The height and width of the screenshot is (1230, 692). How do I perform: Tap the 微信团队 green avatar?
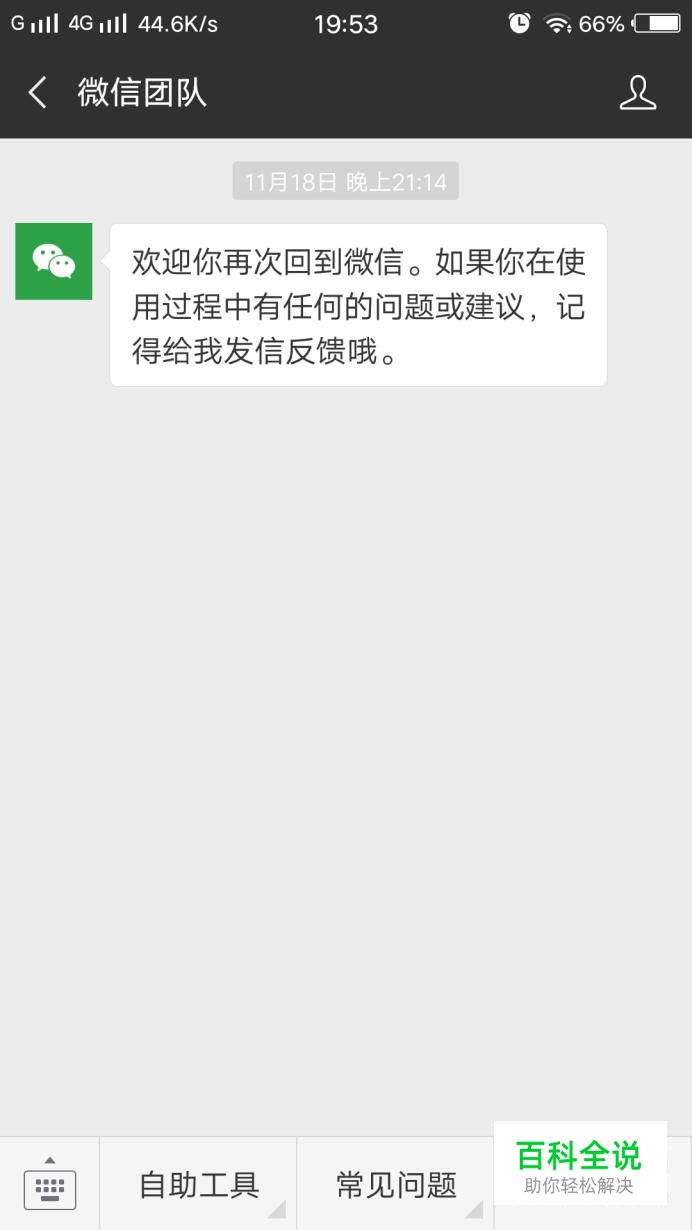(x=54, y=261)
